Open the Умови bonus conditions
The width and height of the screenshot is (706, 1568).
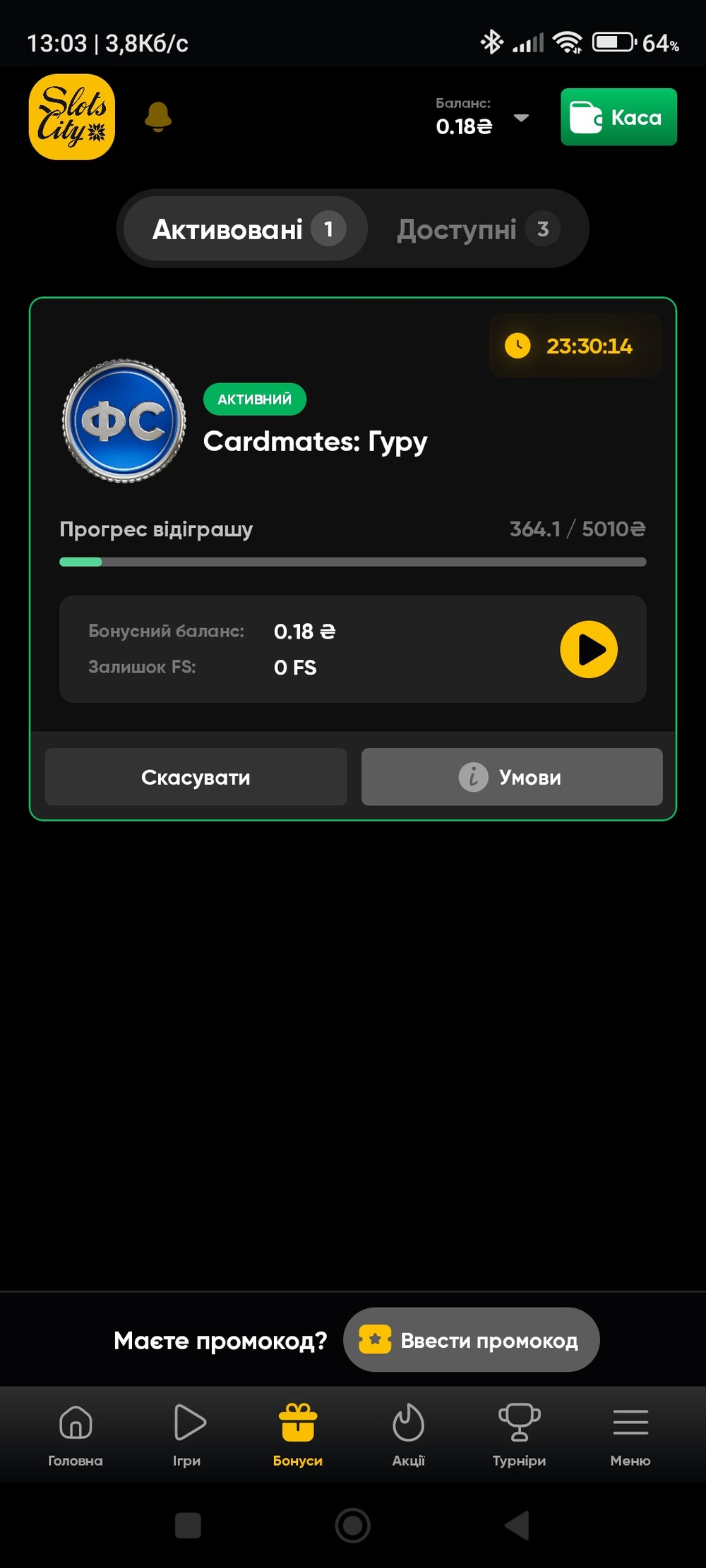[x=512, y=777]
